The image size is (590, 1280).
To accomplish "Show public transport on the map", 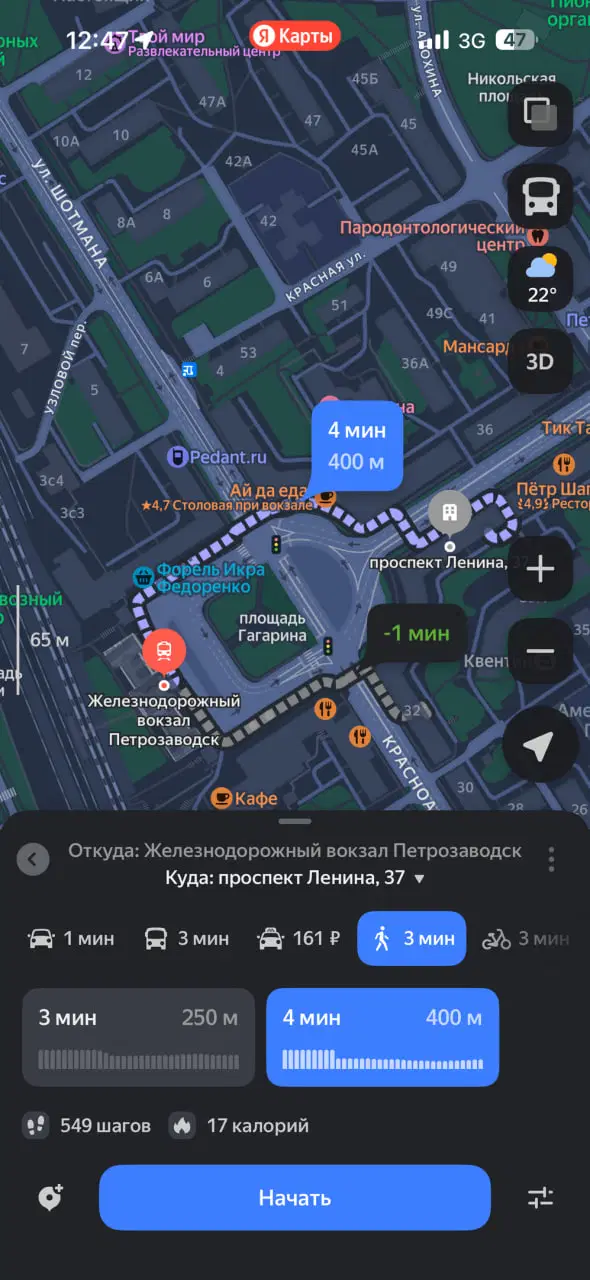I will [x=540, y=196].
